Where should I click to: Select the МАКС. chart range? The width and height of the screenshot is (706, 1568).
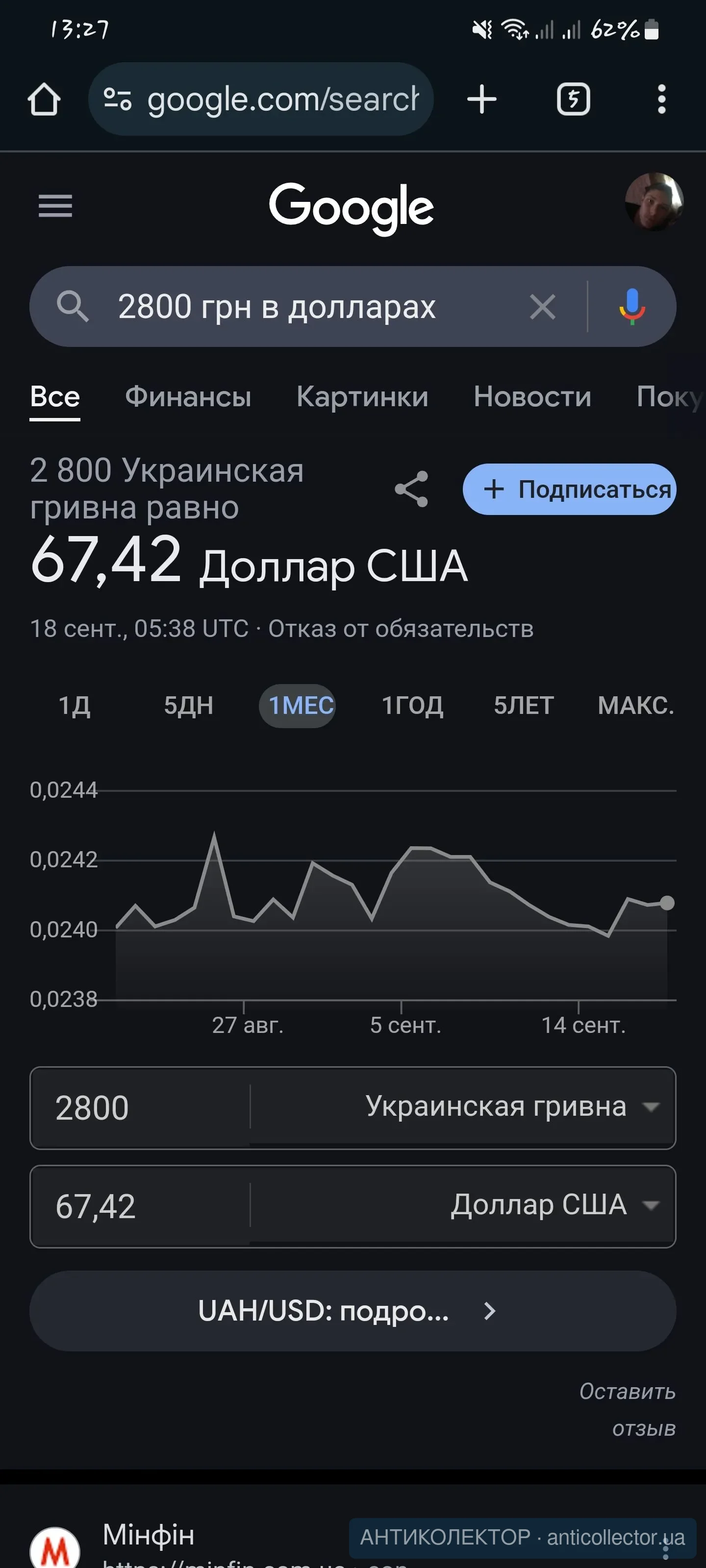(x=636, y=706)
